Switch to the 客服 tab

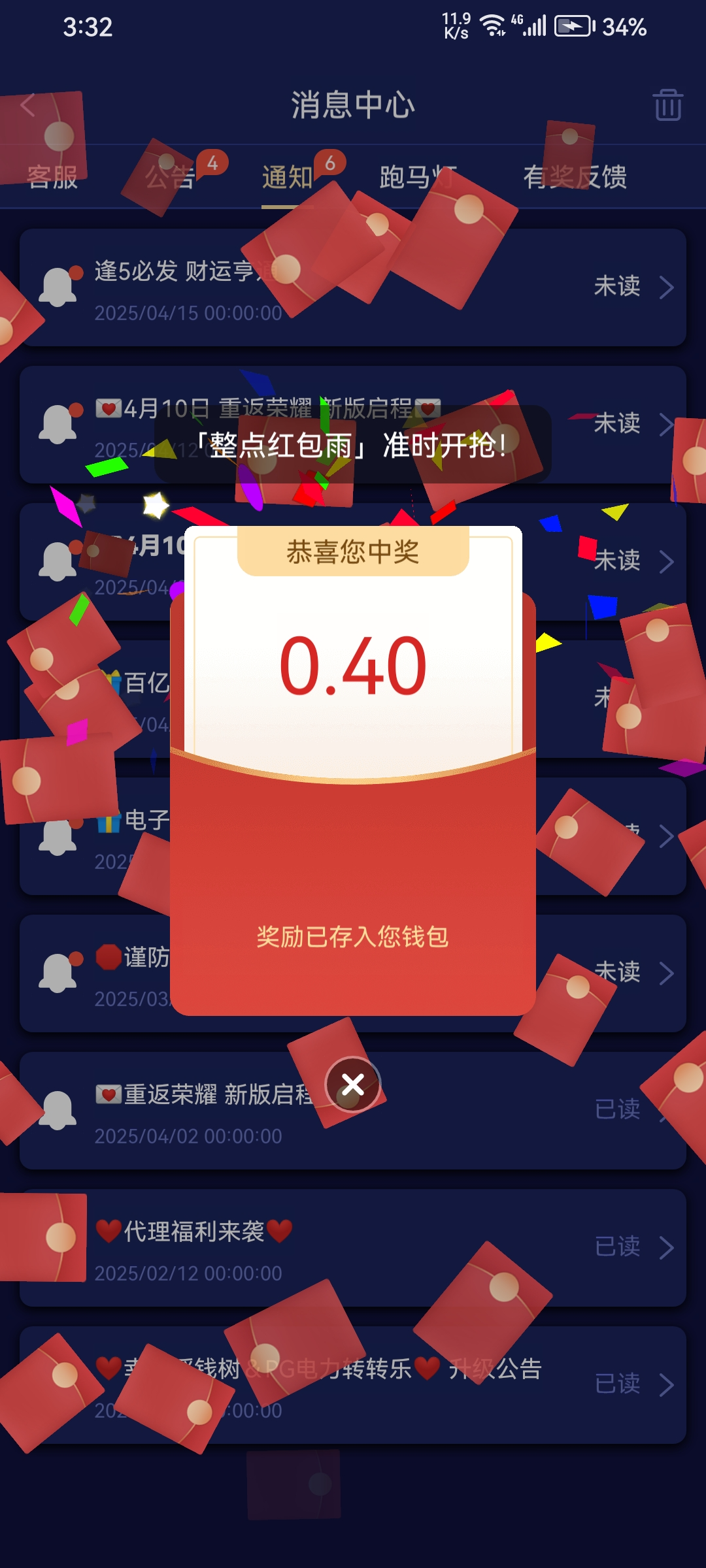tap(52, 177)
